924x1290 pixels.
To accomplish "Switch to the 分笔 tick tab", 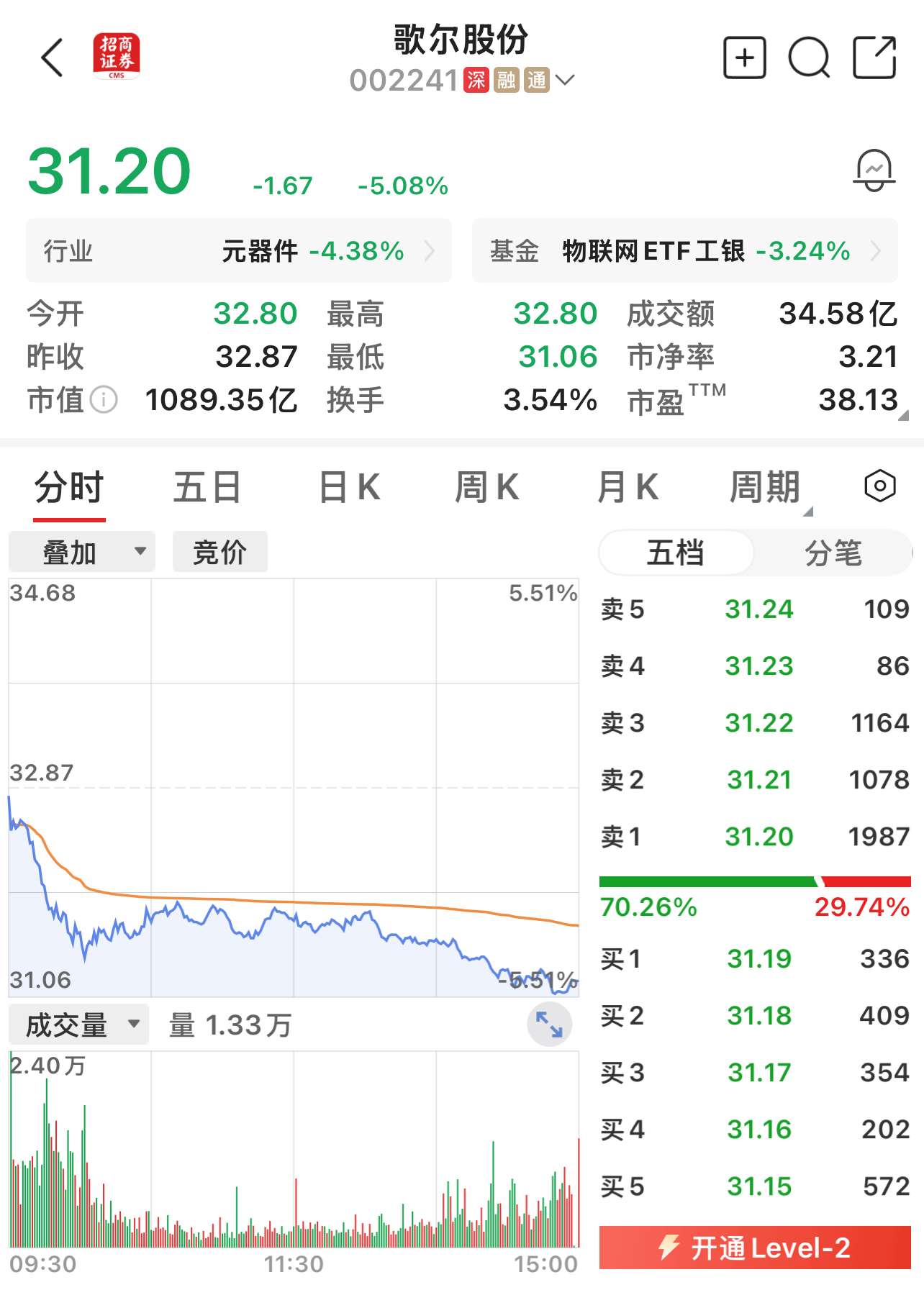I will [x=832, y=553].
